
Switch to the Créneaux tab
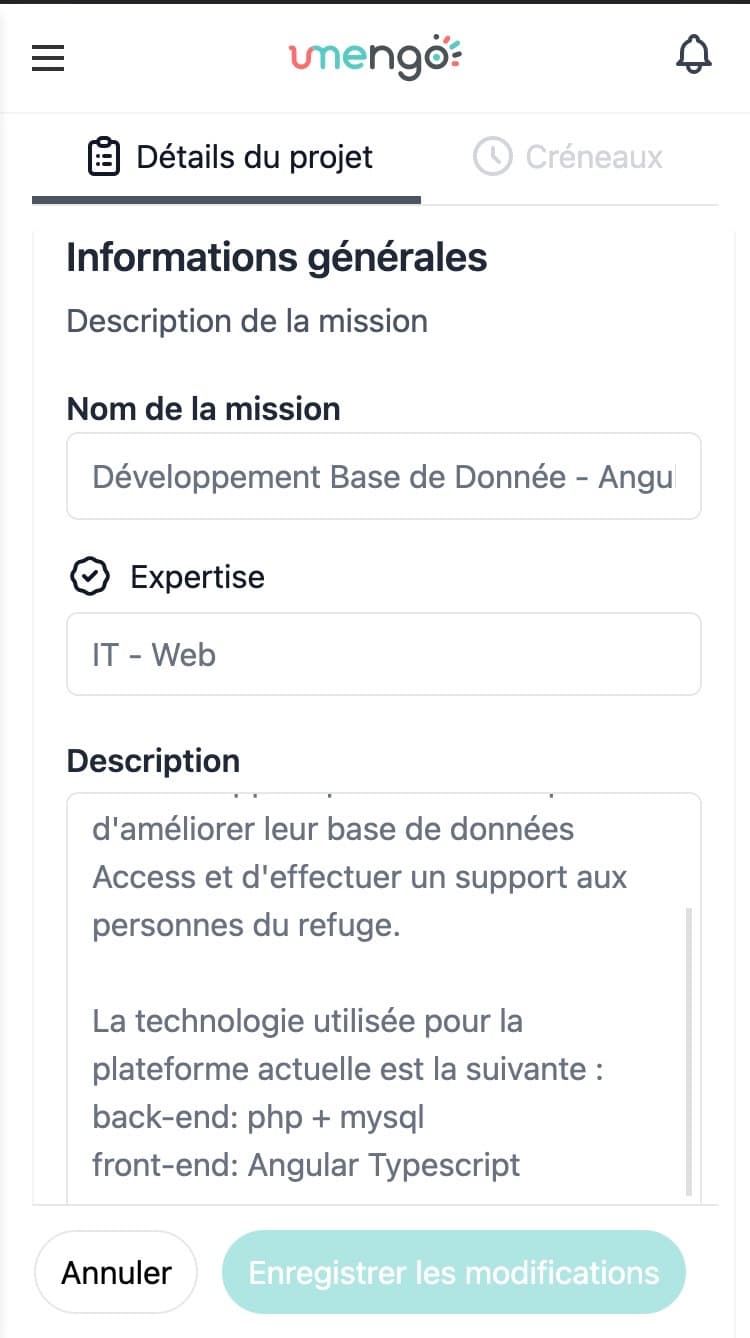[x=568, y=157]
